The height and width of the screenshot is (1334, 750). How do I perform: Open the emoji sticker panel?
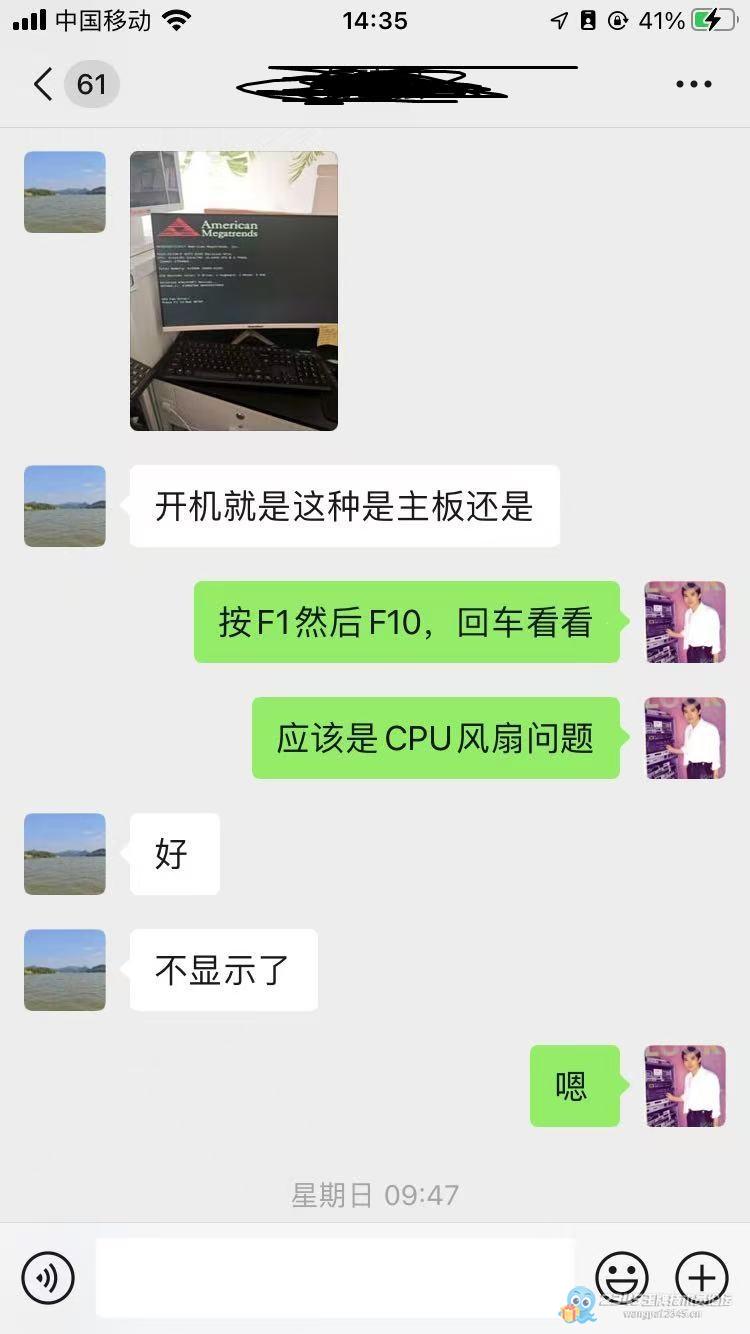tap(621, 1277)
